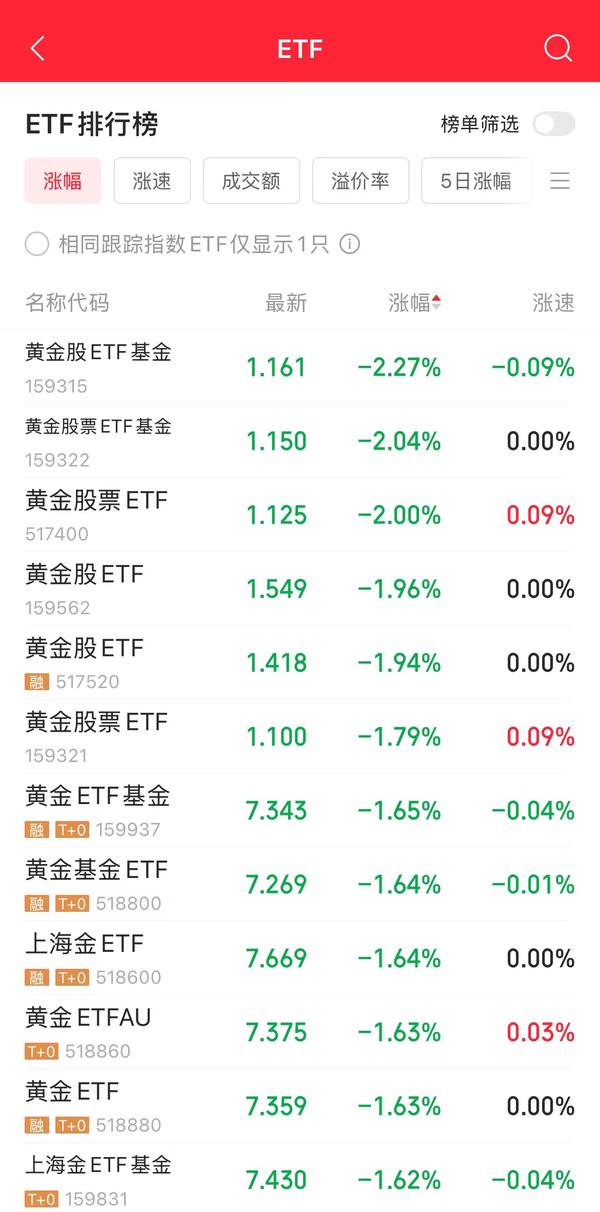Toggle the 榜单筛选 switch
Screen dimensions: 600x1212
click(x=553, y=124)
